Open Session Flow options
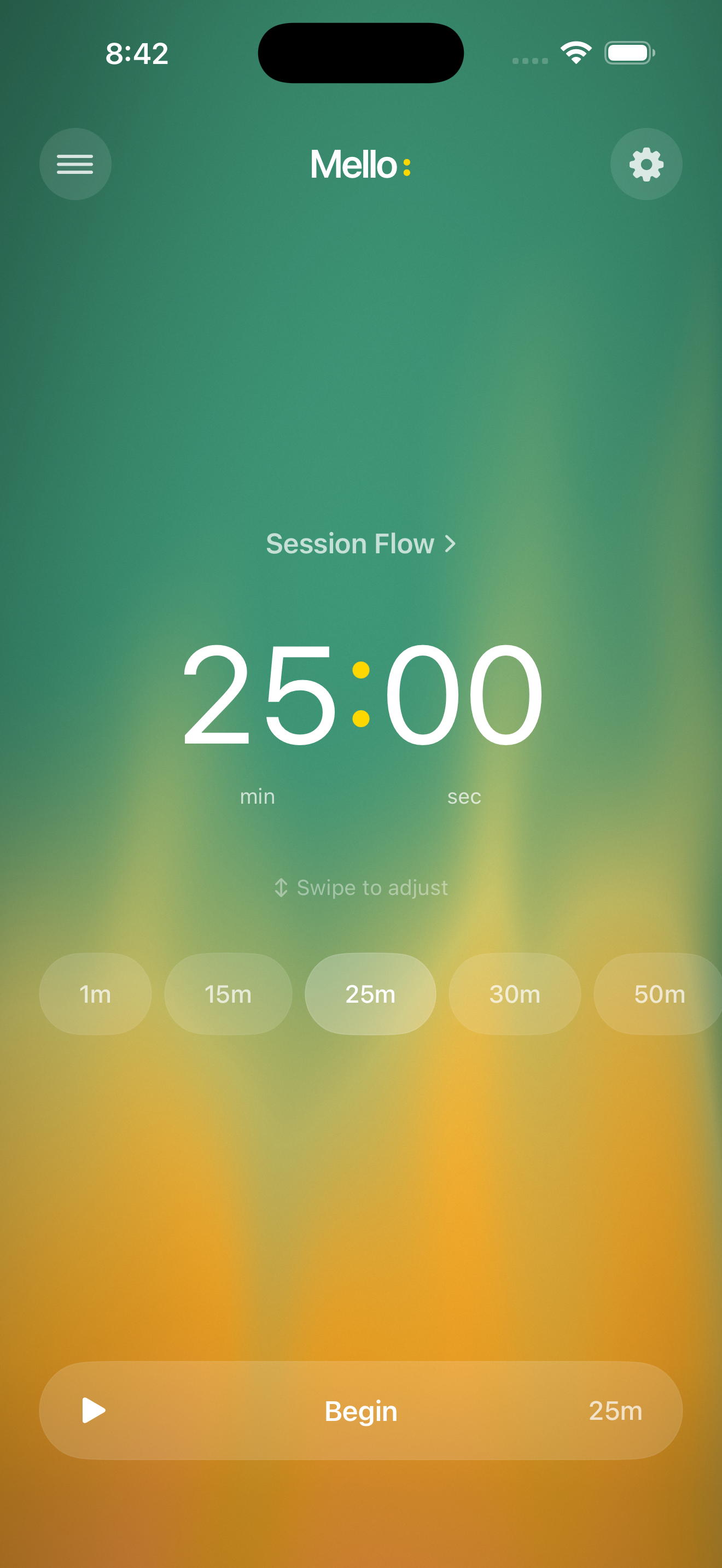The image size is (722, 1568). click(360, 543)
